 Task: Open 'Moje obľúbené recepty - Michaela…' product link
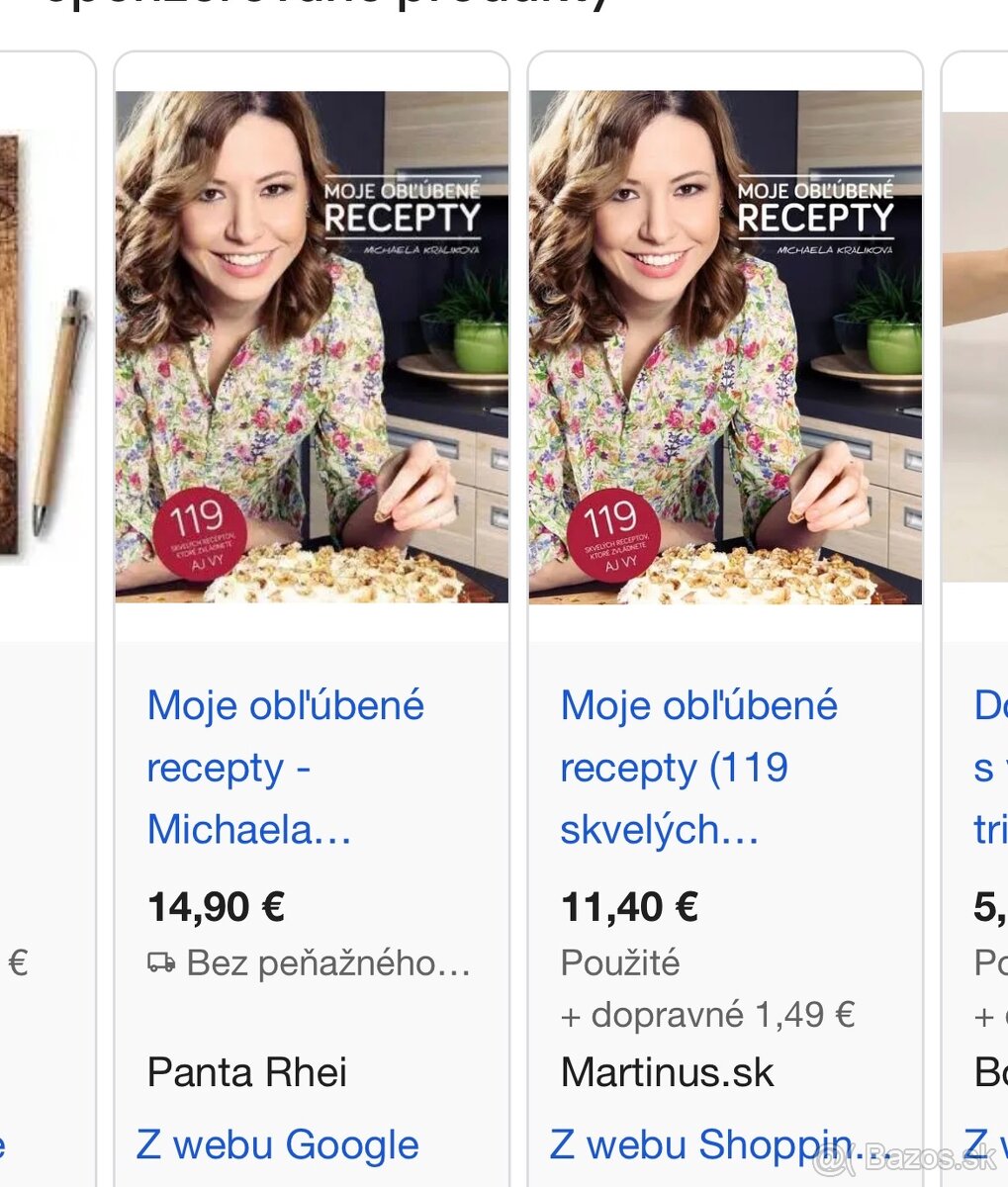pyautogui.click(x=286, y=767)
